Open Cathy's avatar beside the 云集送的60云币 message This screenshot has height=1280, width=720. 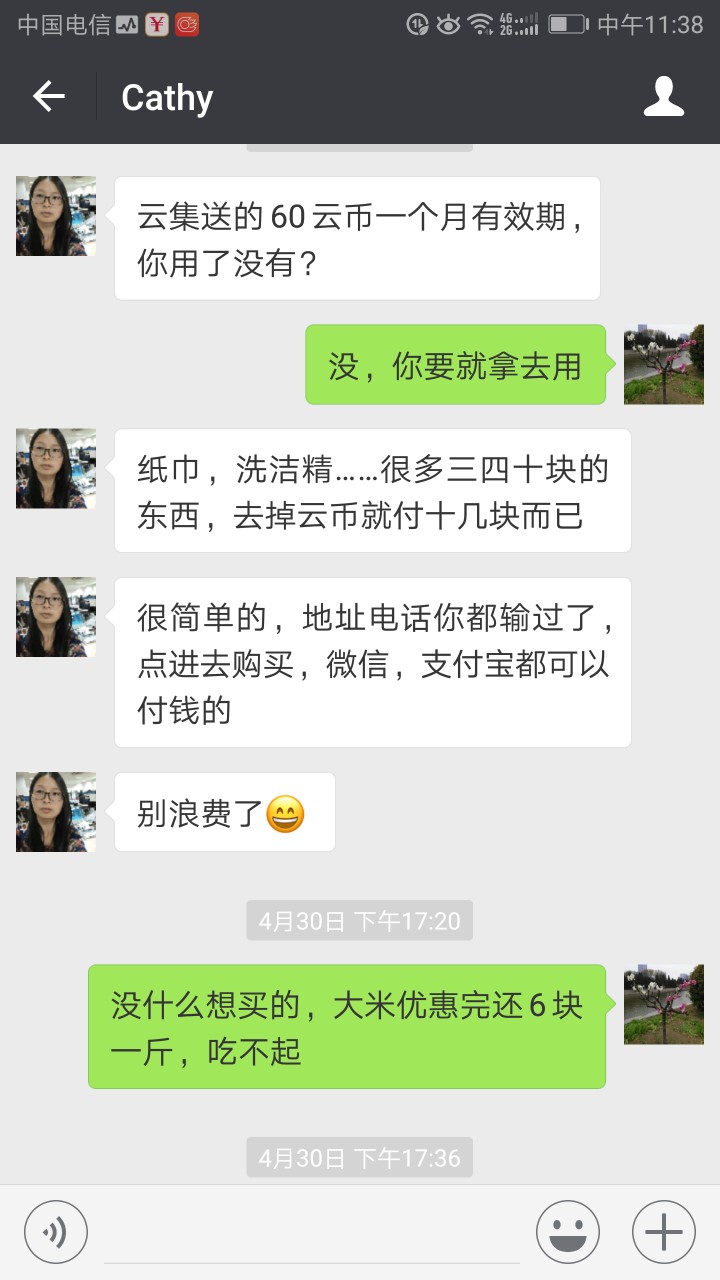click(x=56, y=216)
